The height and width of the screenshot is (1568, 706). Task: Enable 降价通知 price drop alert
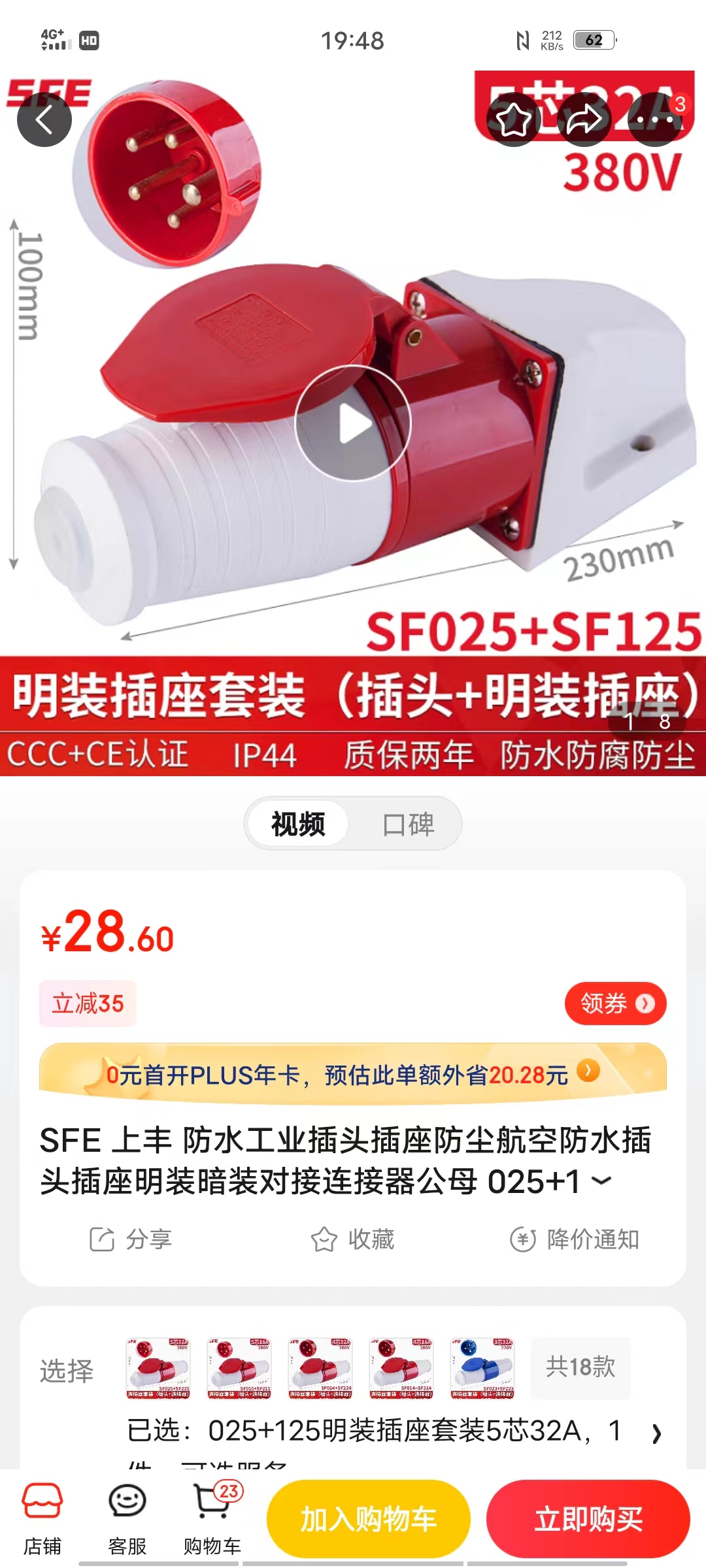click(575, 1239)
